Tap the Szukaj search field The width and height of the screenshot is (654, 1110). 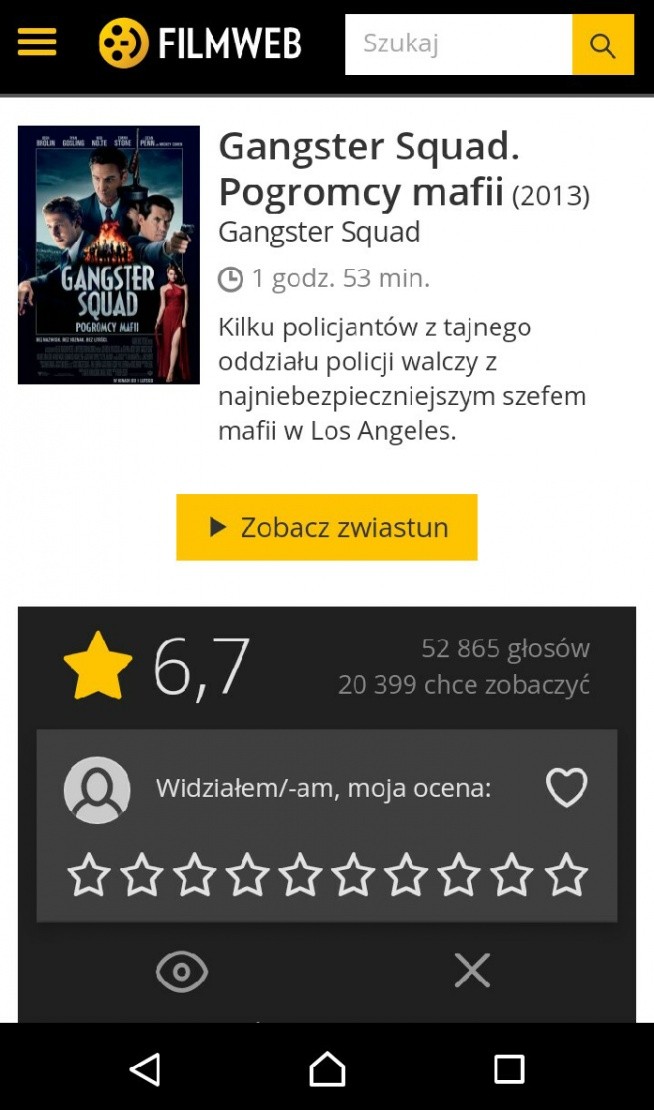click(x=458, y=44)
